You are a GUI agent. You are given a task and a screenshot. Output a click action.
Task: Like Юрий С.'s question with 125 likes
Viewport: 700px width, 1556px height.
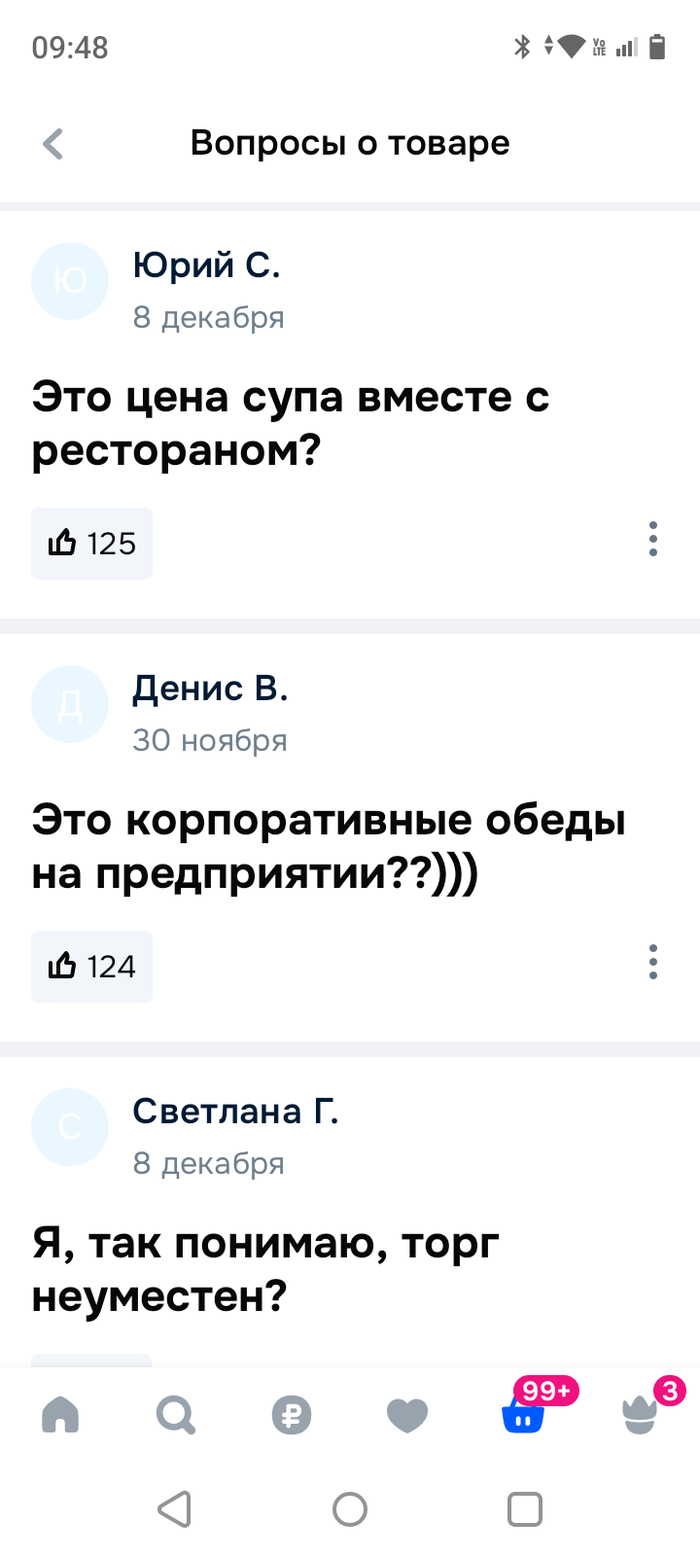91,543
